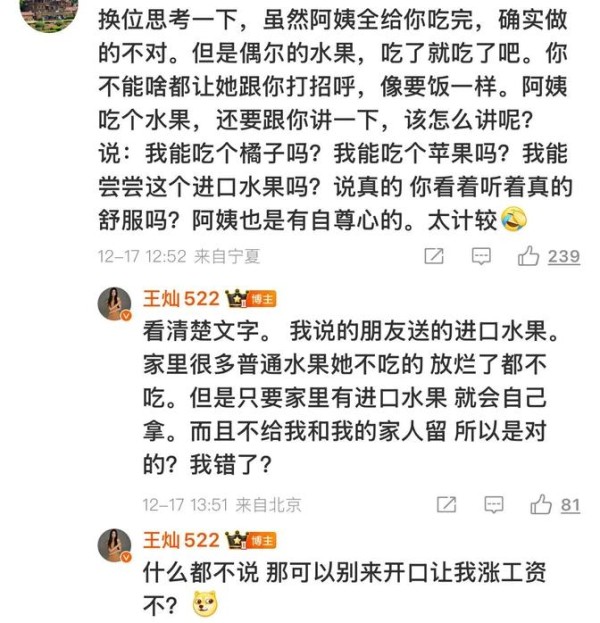Repost the comment posted at 12-17 13:51

(447, 505)
